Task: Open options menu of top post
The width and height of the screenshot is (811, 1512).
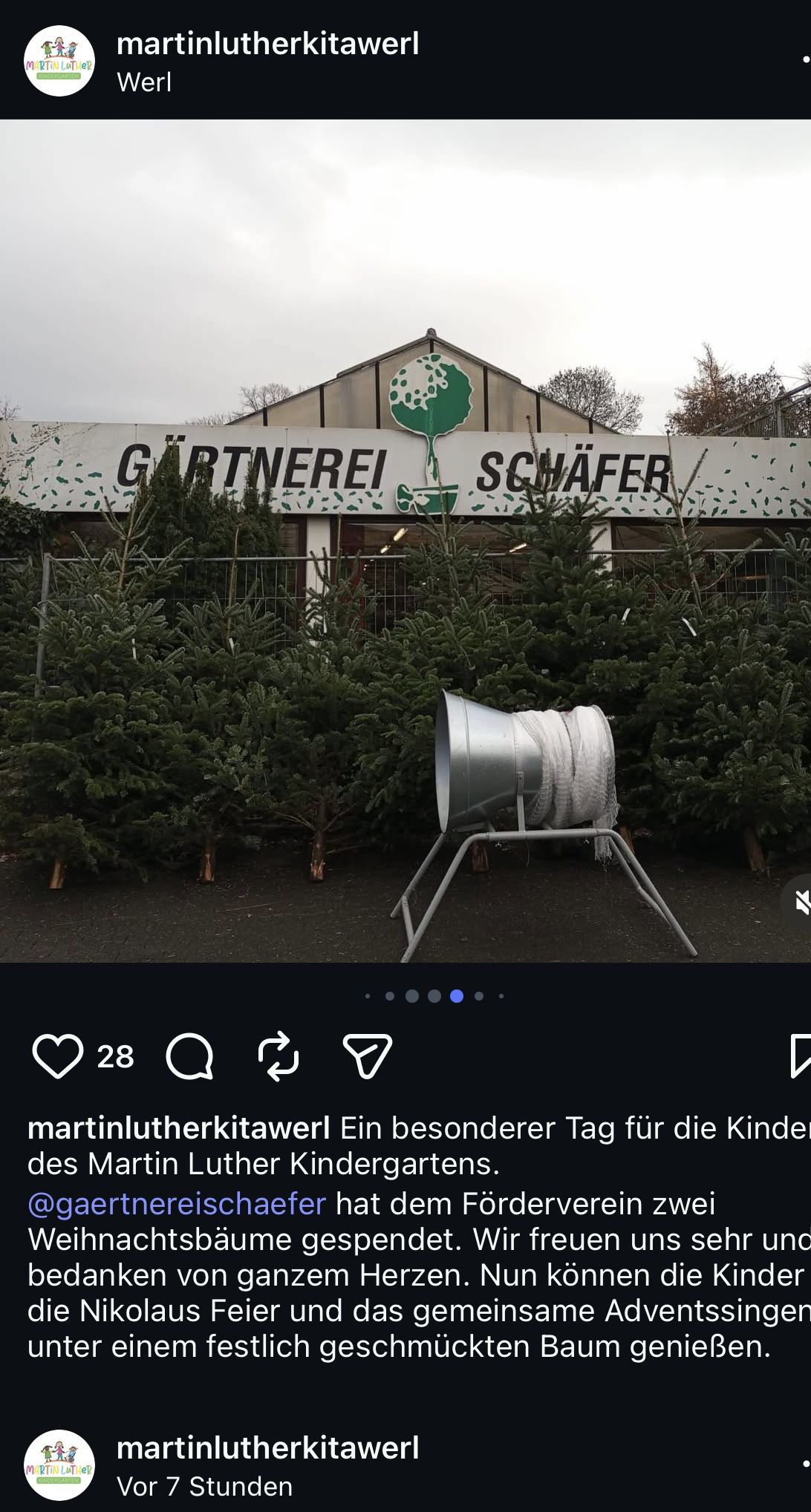Action: (805, 60)
